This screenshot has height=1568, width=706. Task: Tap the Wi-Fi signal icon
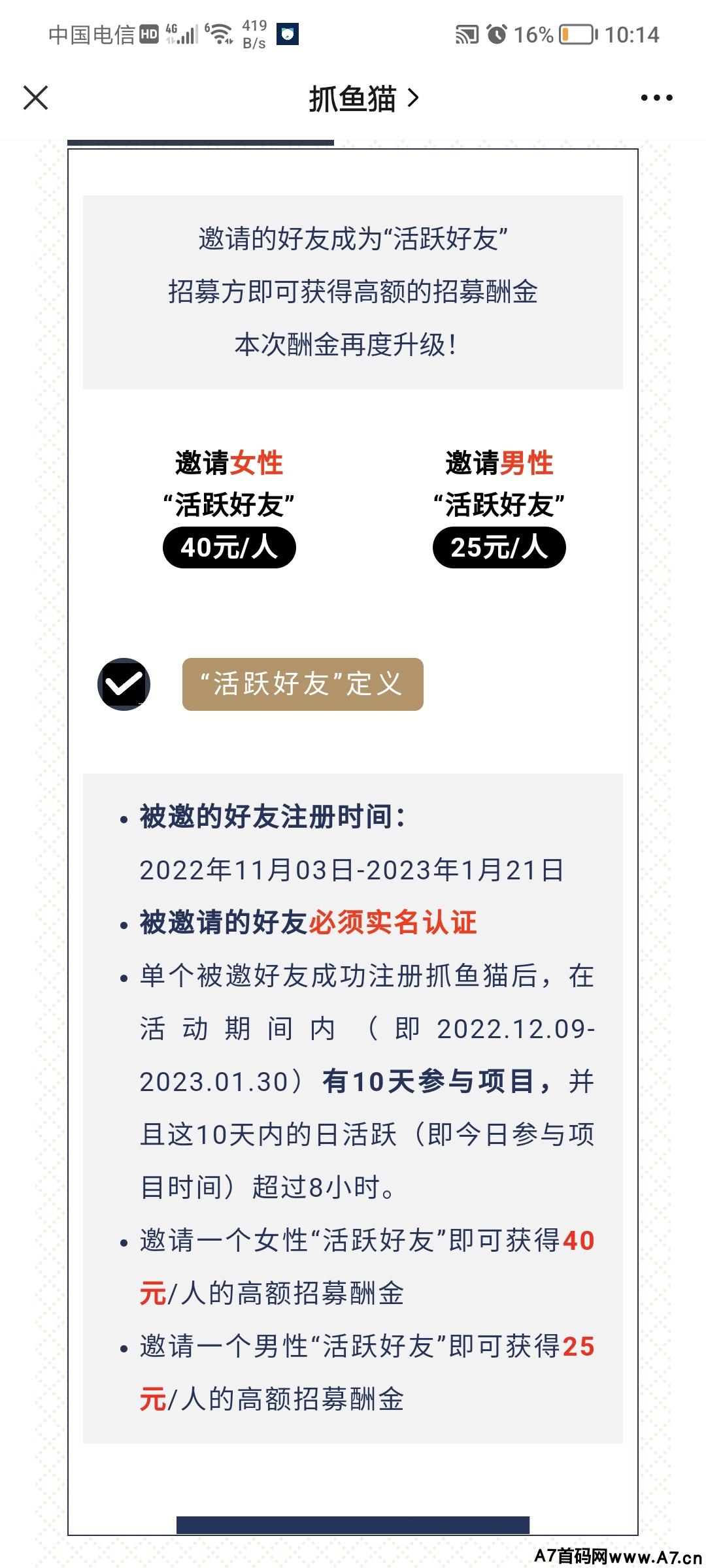tap(218, 34)
